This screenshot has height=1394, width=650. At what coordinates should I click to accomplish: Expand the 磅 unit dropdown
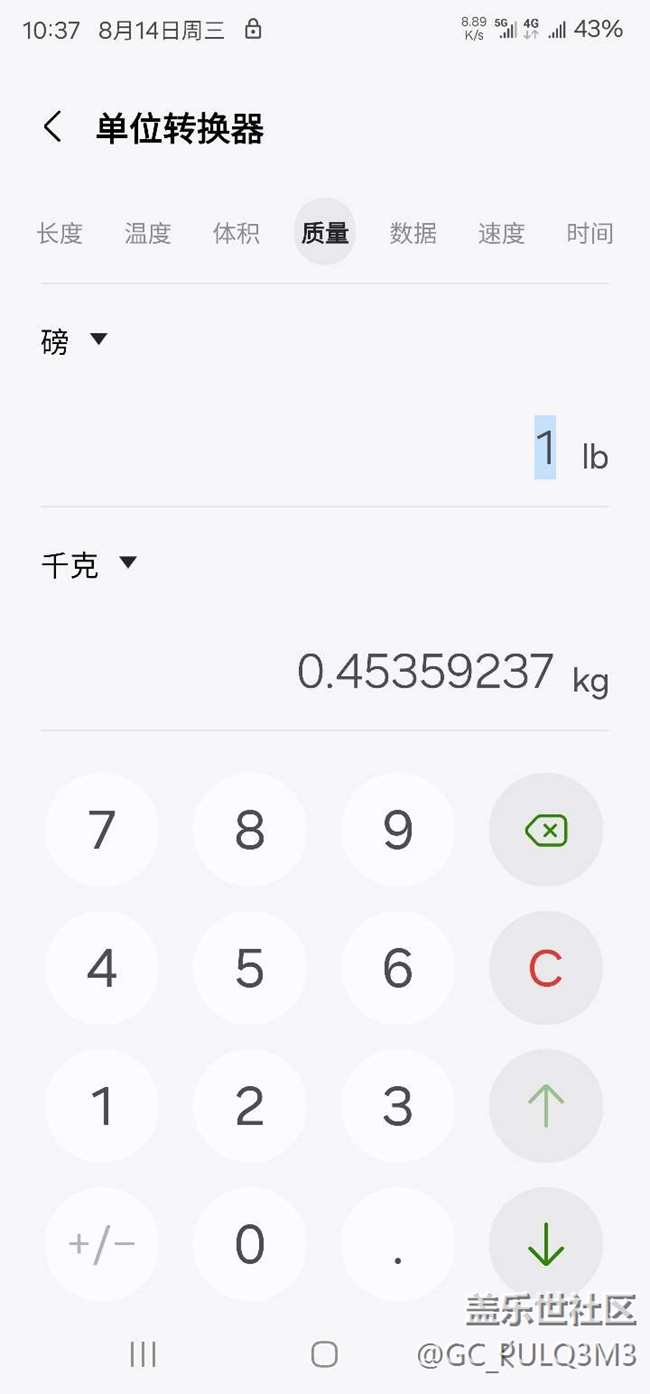coord(74,341)
